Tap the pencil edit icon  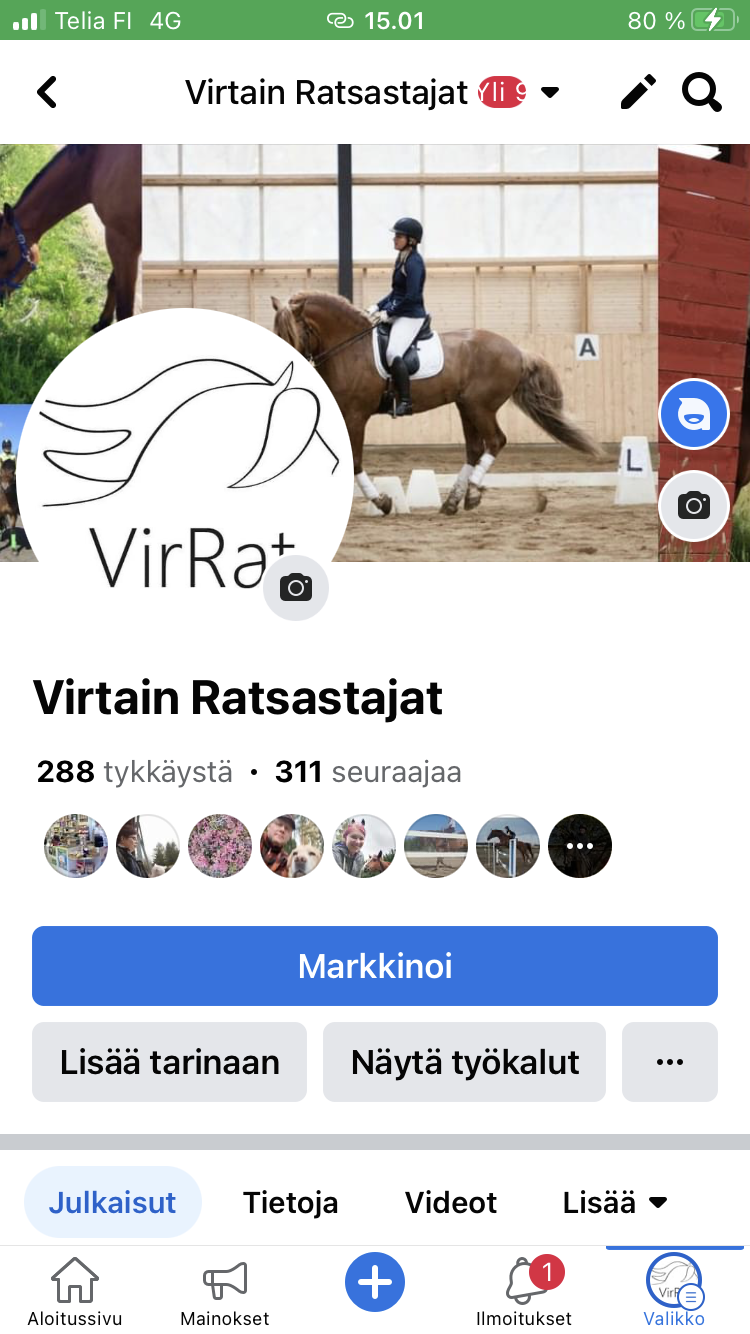pos(638,93)
